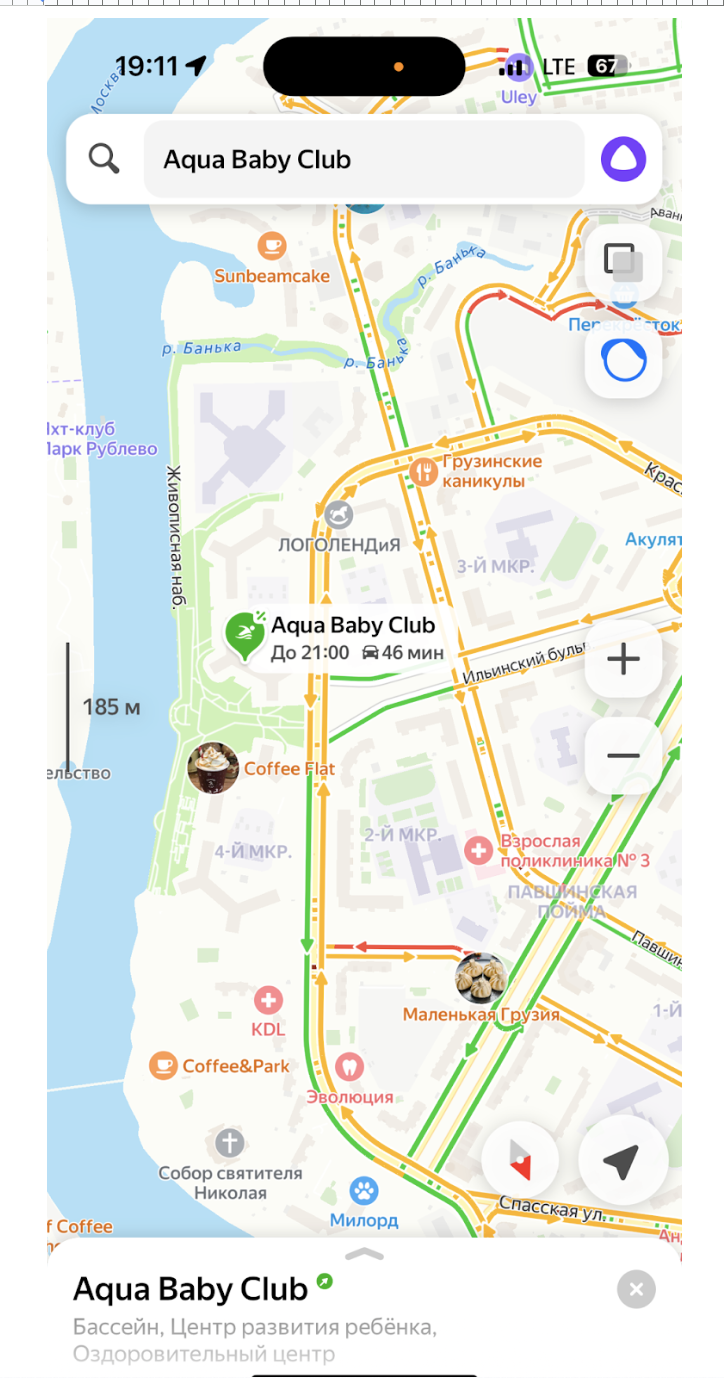Screen dimensions: 724x1378
Task: Open the KDL clinic marker
Action: (x=268, y=1000)
